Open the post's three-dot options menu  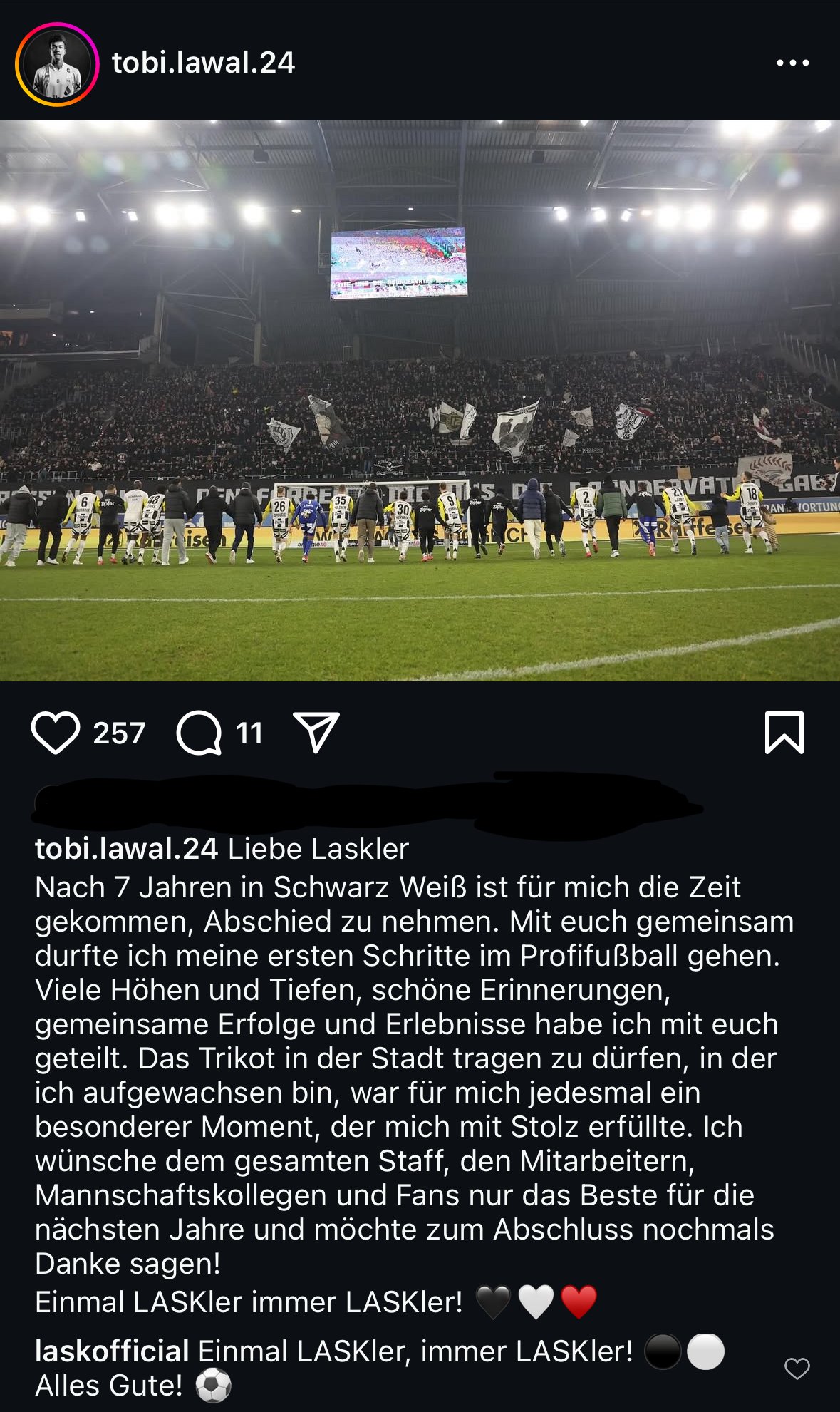coord(793,63)
